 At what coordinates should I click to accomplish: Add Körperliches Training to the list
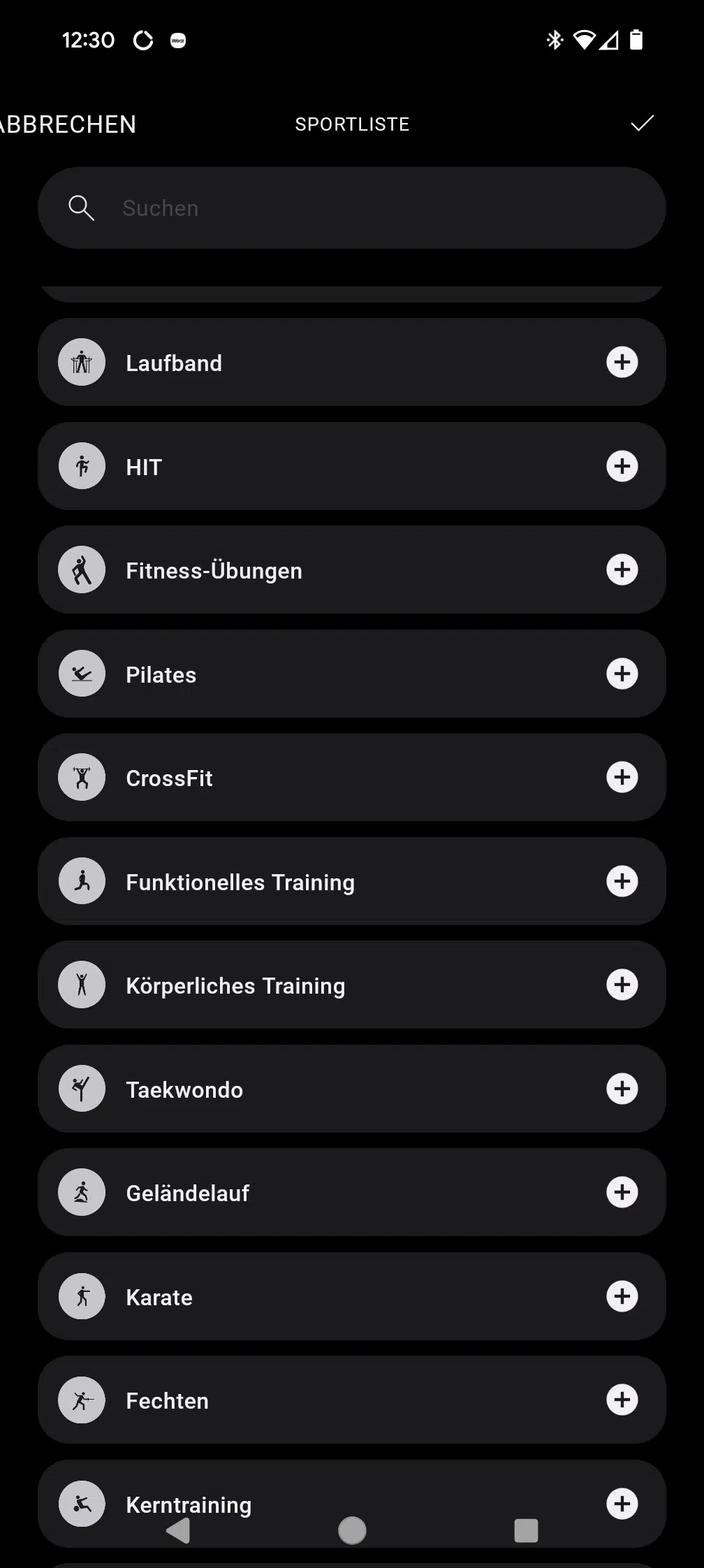coord(622,985)
